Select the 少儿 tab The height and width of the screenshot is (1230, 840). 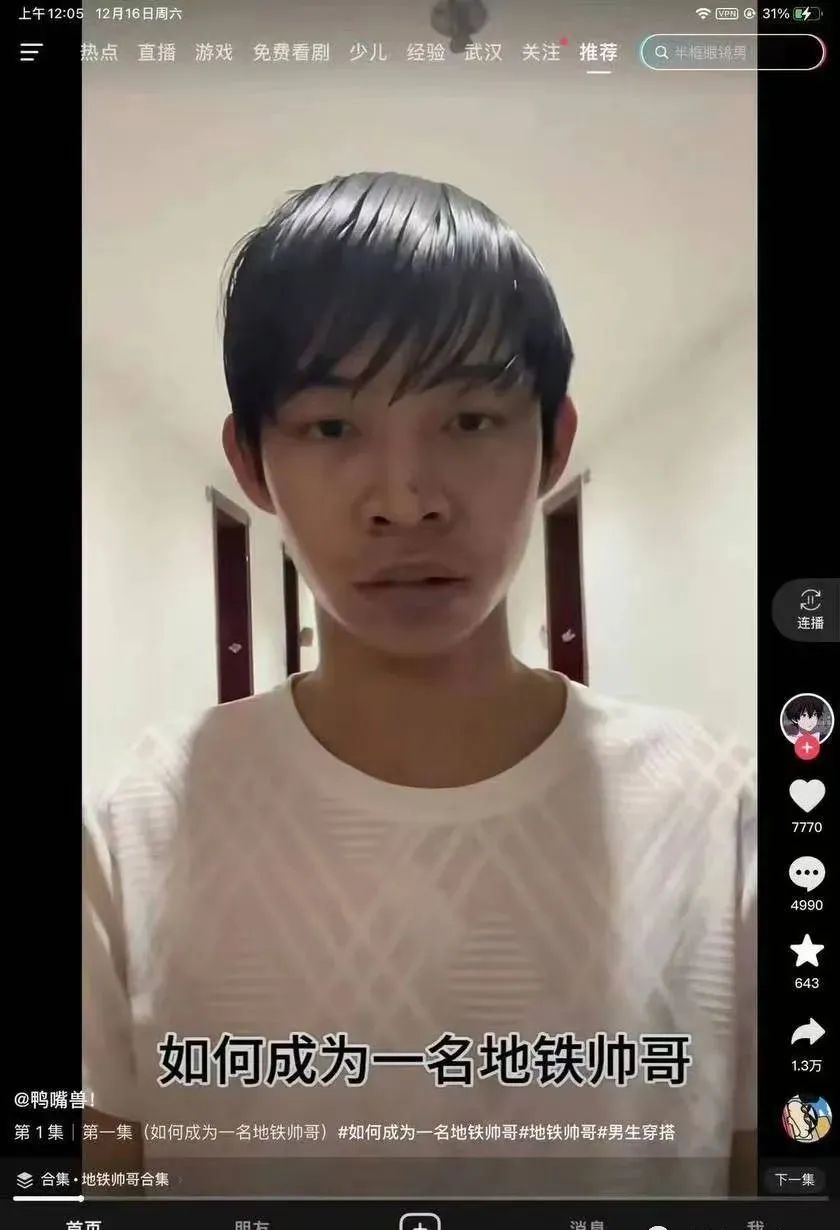(368, 52)
